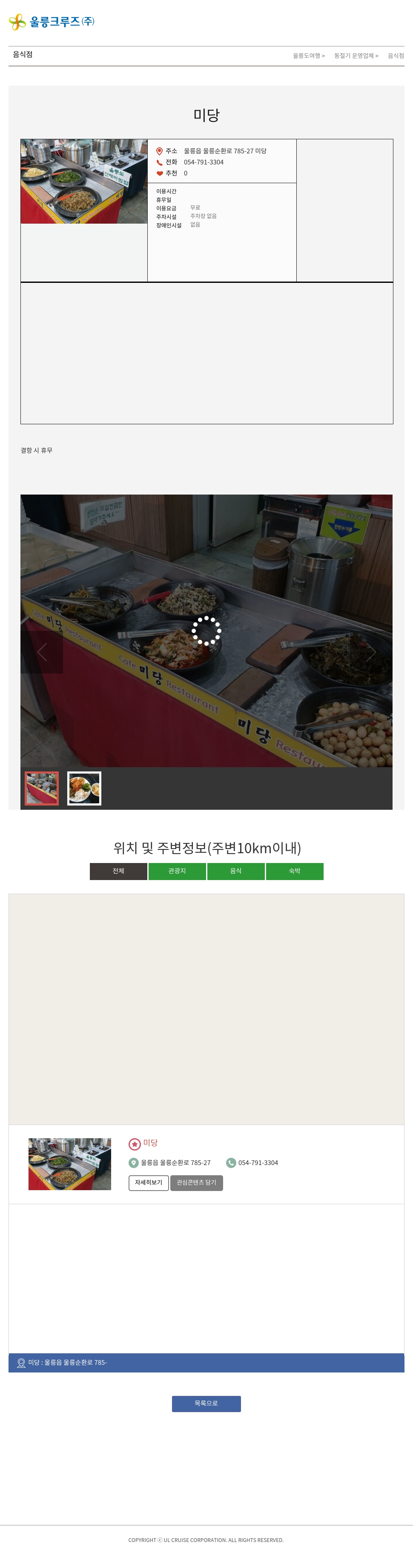
Task: Show next photo in the gallery
Action: coord(371,652)
